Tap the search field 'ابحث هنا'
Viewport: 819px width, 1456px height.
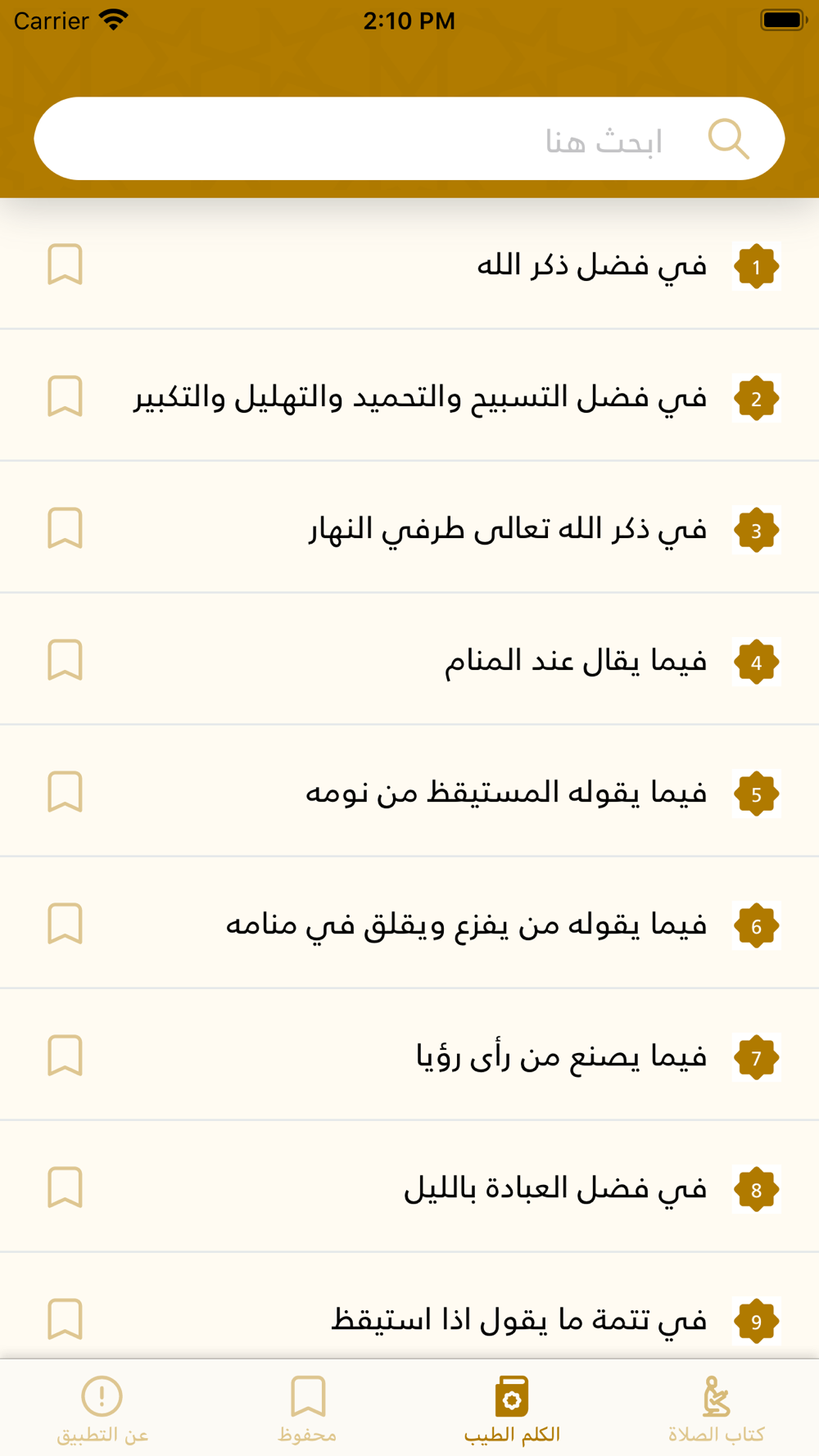click(x=409, y=138)
